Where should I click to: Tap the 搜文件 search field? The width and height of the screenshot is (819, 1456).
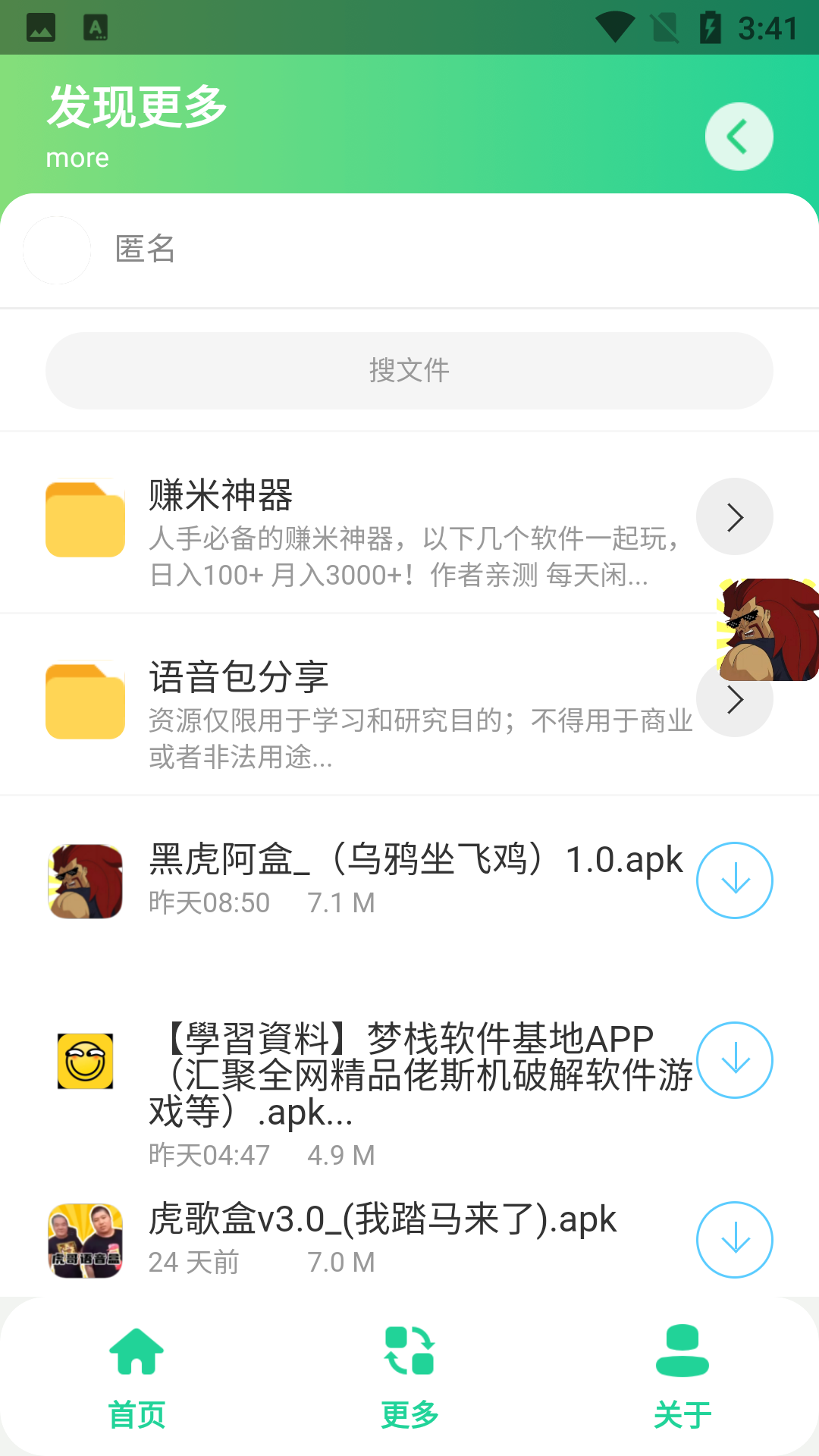pos(409,370)
